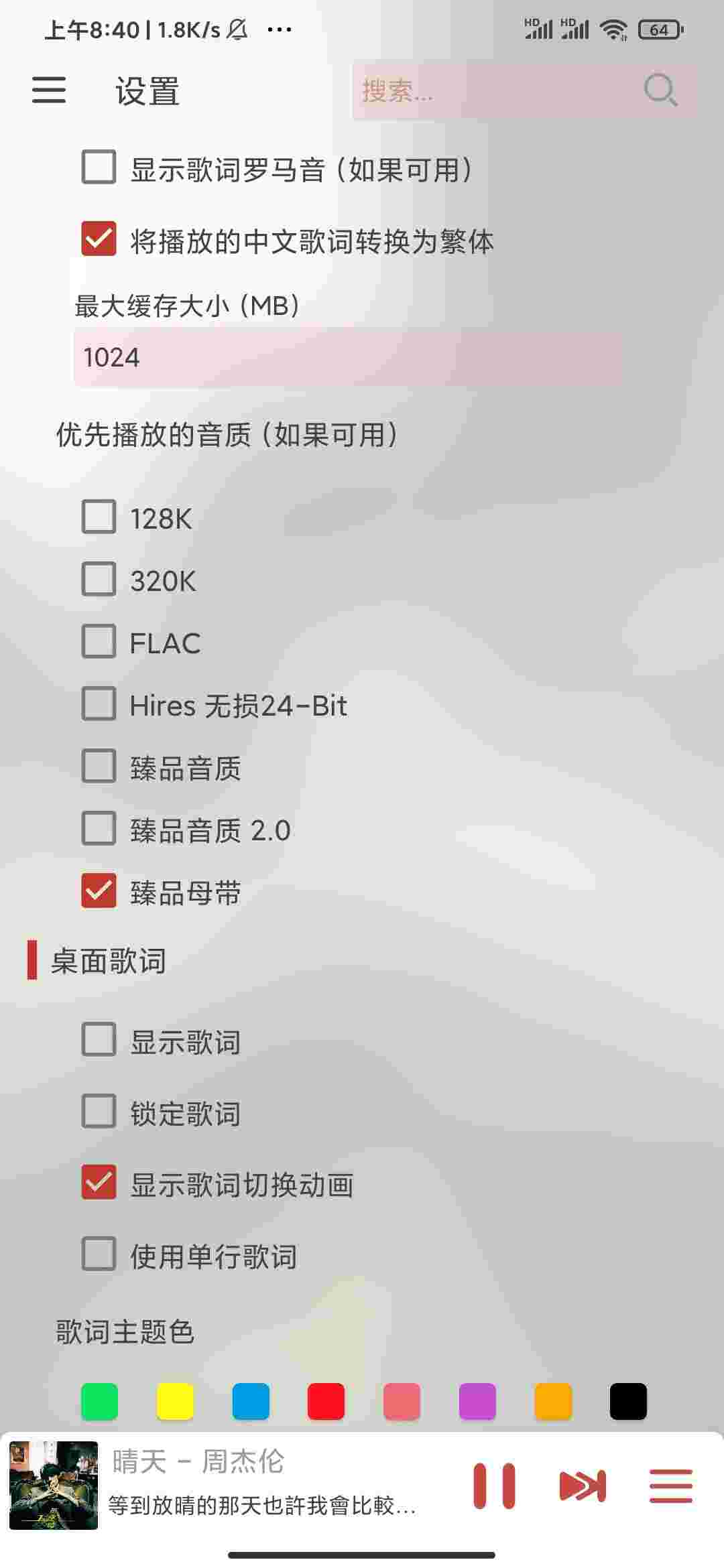Skip to the next track

pyautogui.click(x=583, y=1486)
